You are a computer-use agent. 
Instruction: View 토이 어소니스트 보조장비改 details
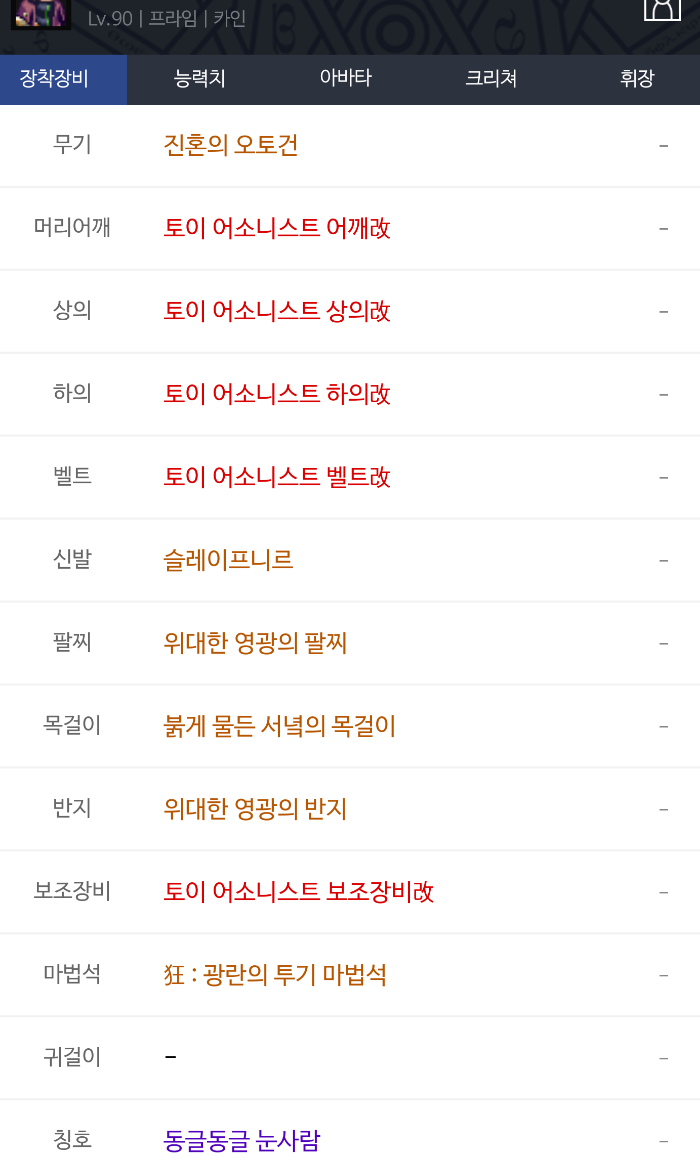click(x=298, y=892)
